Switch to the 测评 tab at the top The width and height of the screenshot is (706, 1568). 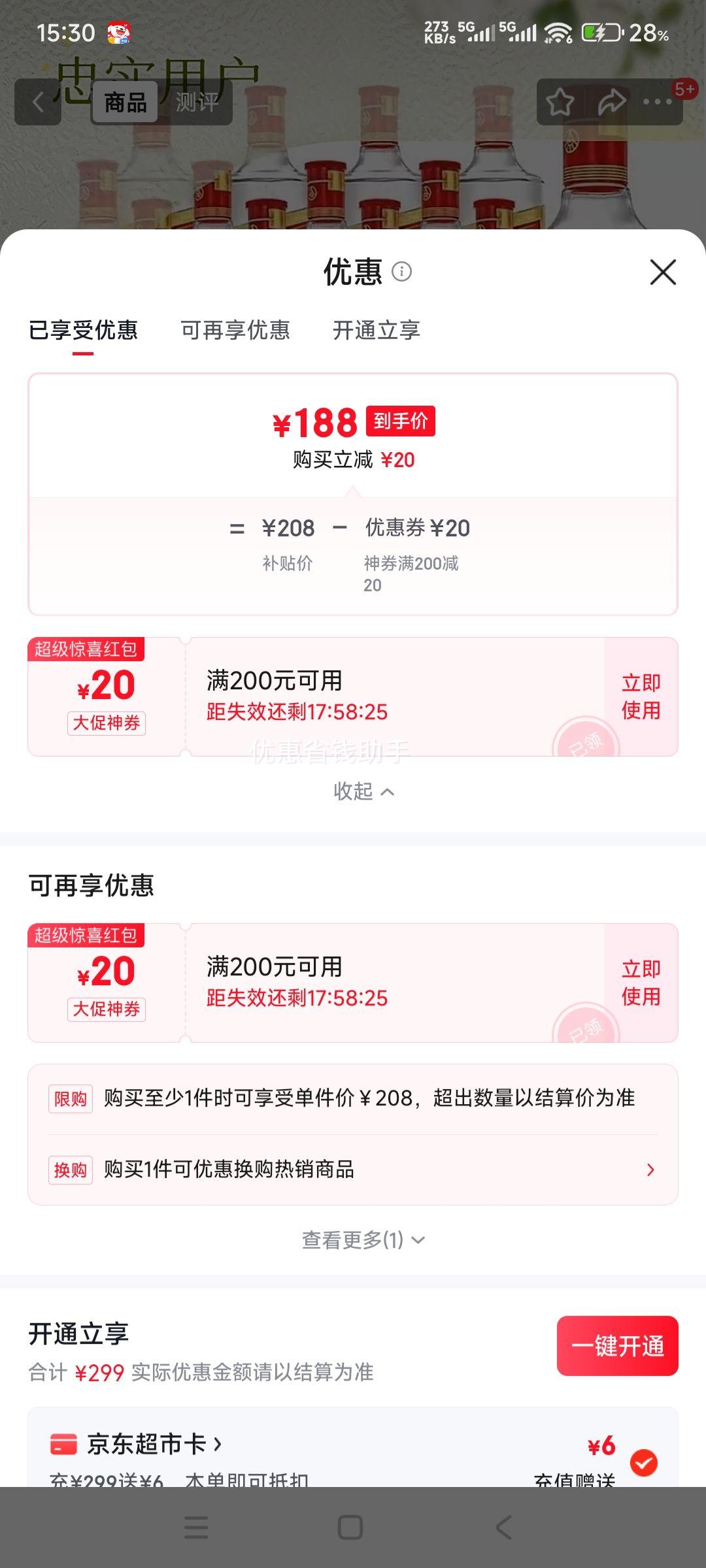[197, 102]
